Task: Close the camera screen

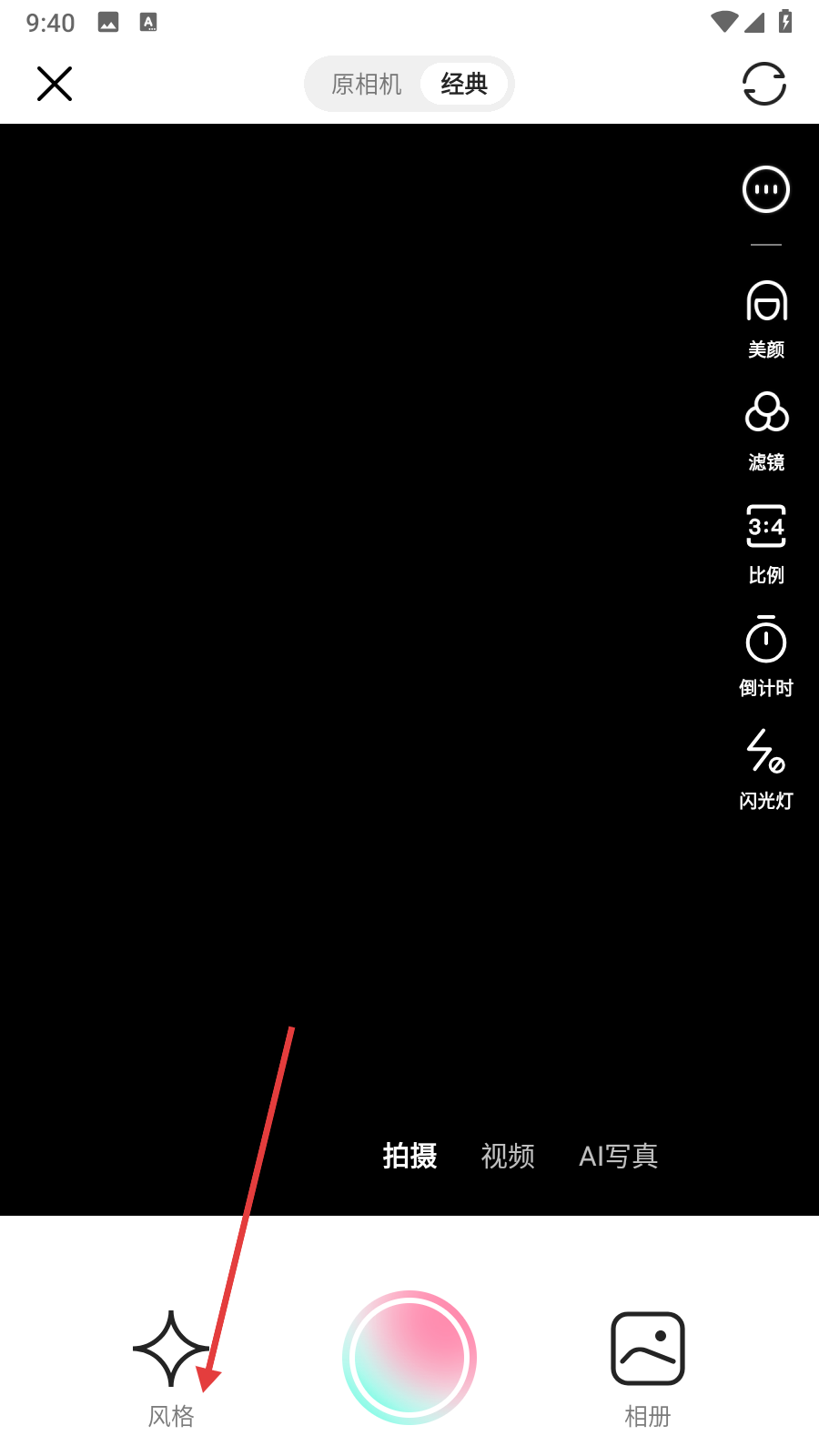Action: (x=55, y=84)
